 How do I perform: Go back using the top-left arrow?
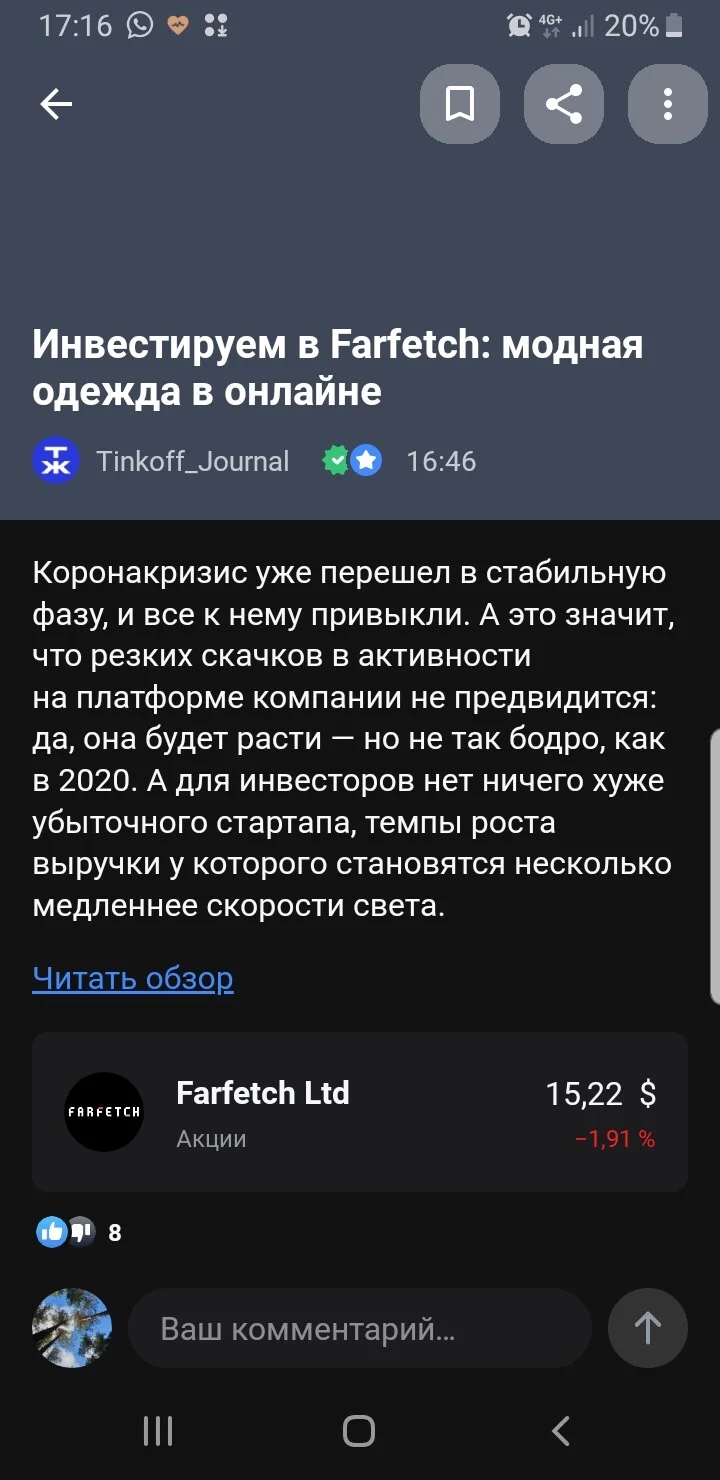56,104
